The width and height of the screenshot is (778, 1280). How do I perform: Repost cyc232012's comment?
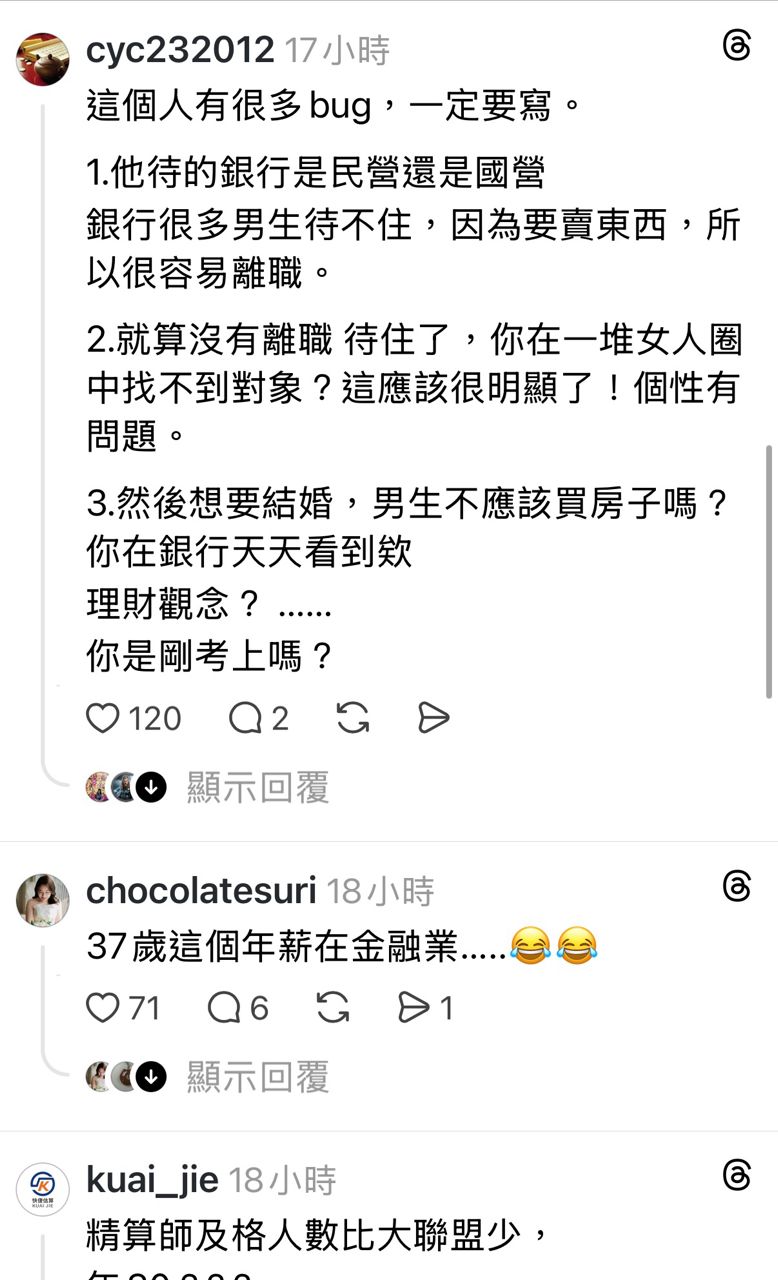[352, 718]
